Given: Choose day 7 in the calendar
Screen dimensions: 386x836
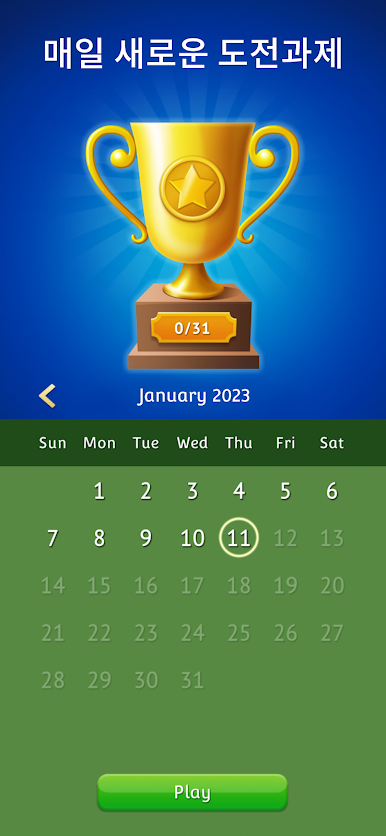Looking at the screenshot, I should pyautogui.click(x=52, y=538).
